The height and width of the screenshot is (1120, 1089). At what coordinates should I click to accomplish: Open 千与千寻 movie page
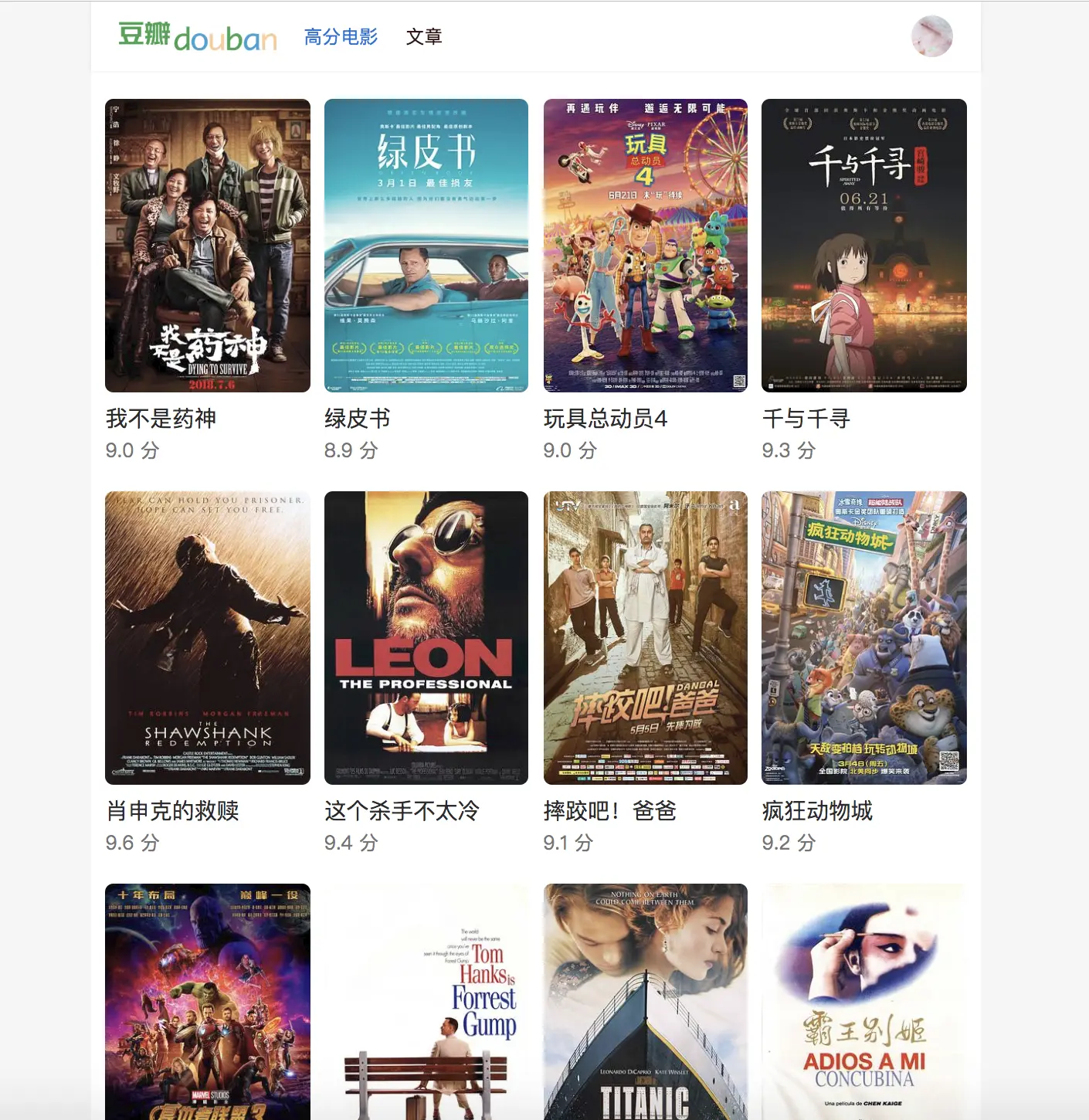coord(864,246)
